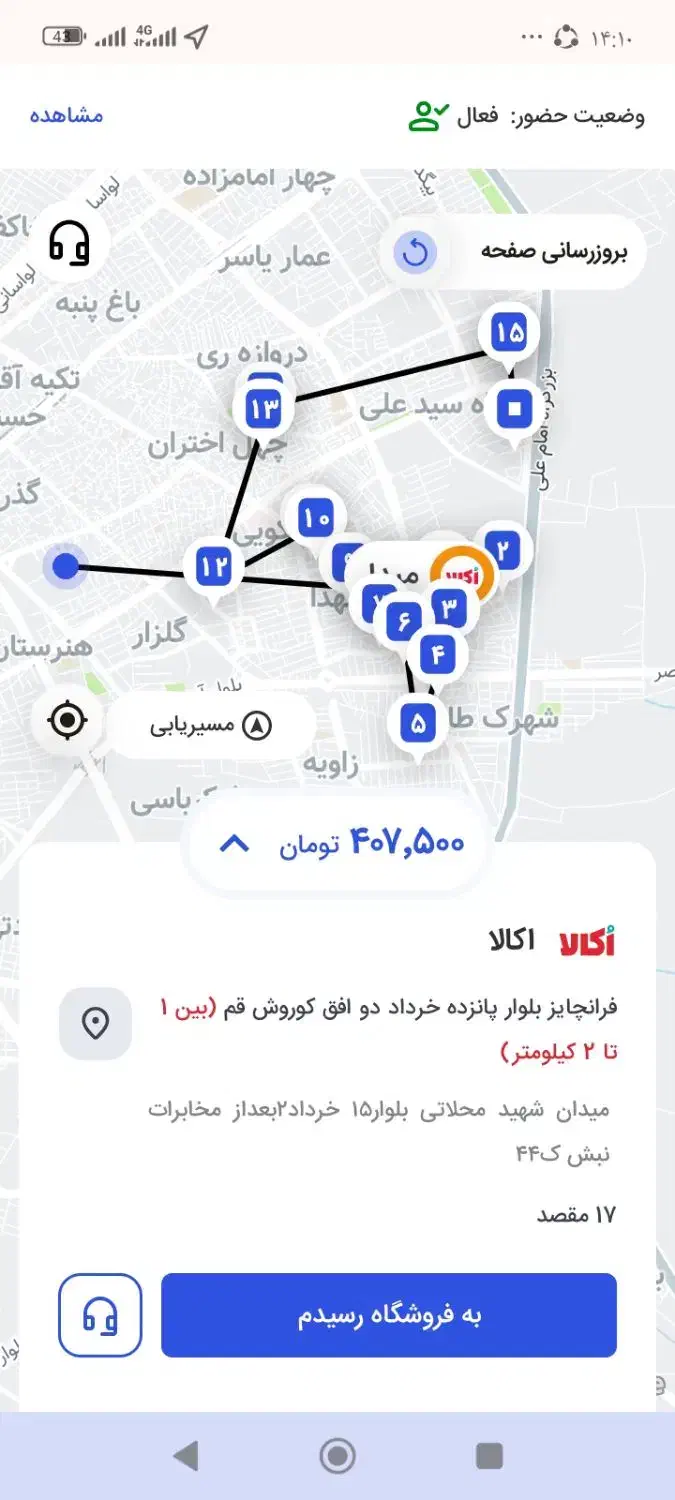Select map marker number 13
675x1500 pixels.
point(264,409)
